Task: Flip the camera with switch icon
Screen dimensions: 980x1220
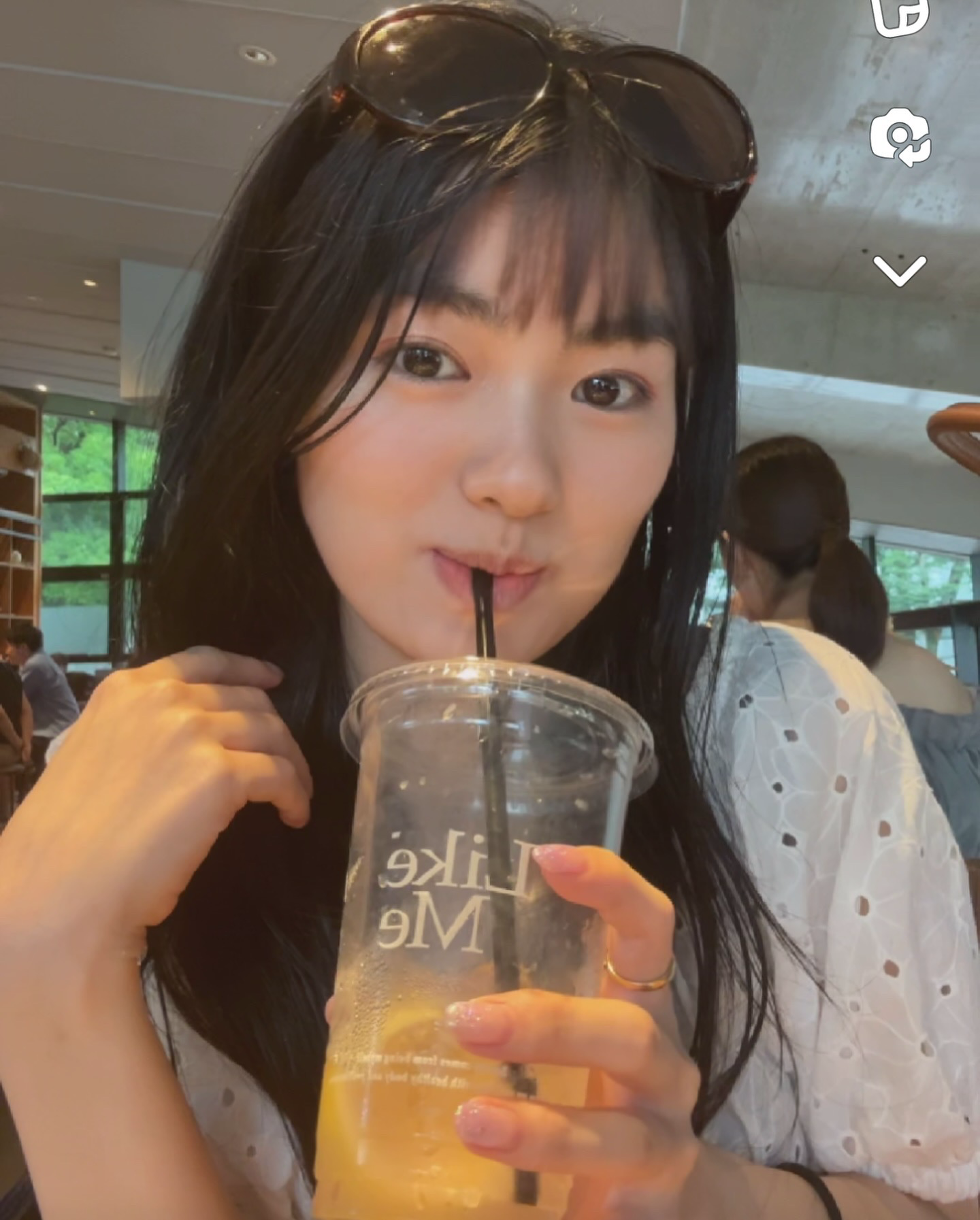Action: point(900,136)
